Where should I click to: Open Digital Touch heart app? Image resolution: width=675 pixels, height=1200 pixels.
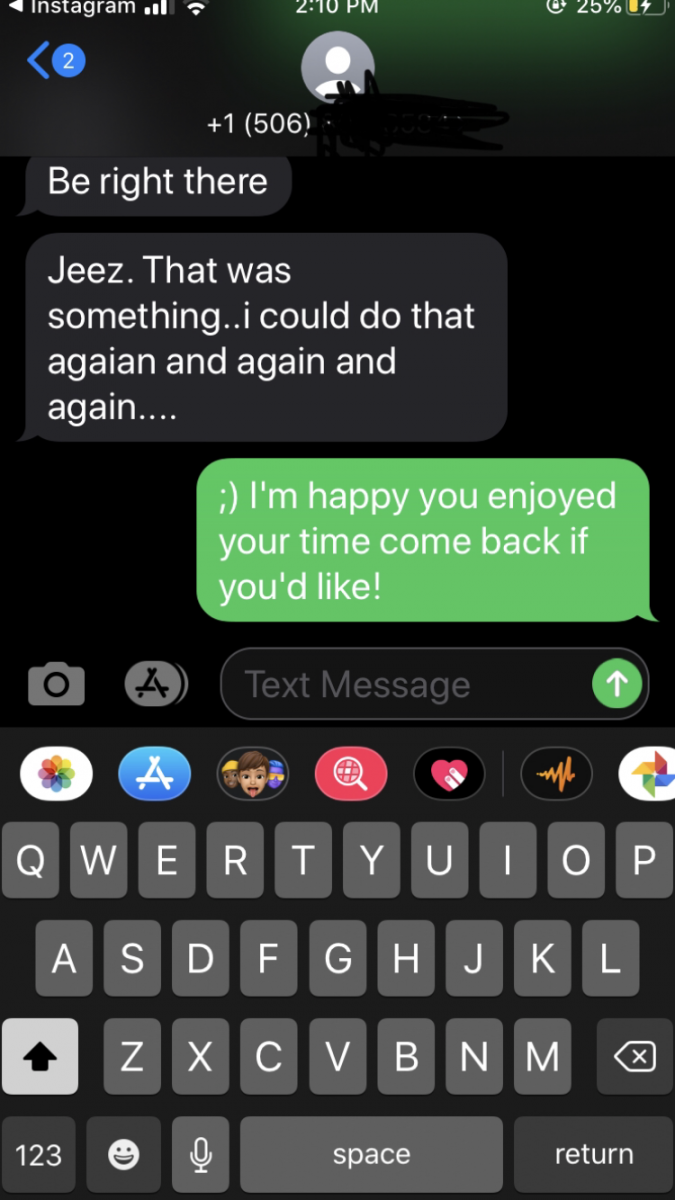[449, 774]
